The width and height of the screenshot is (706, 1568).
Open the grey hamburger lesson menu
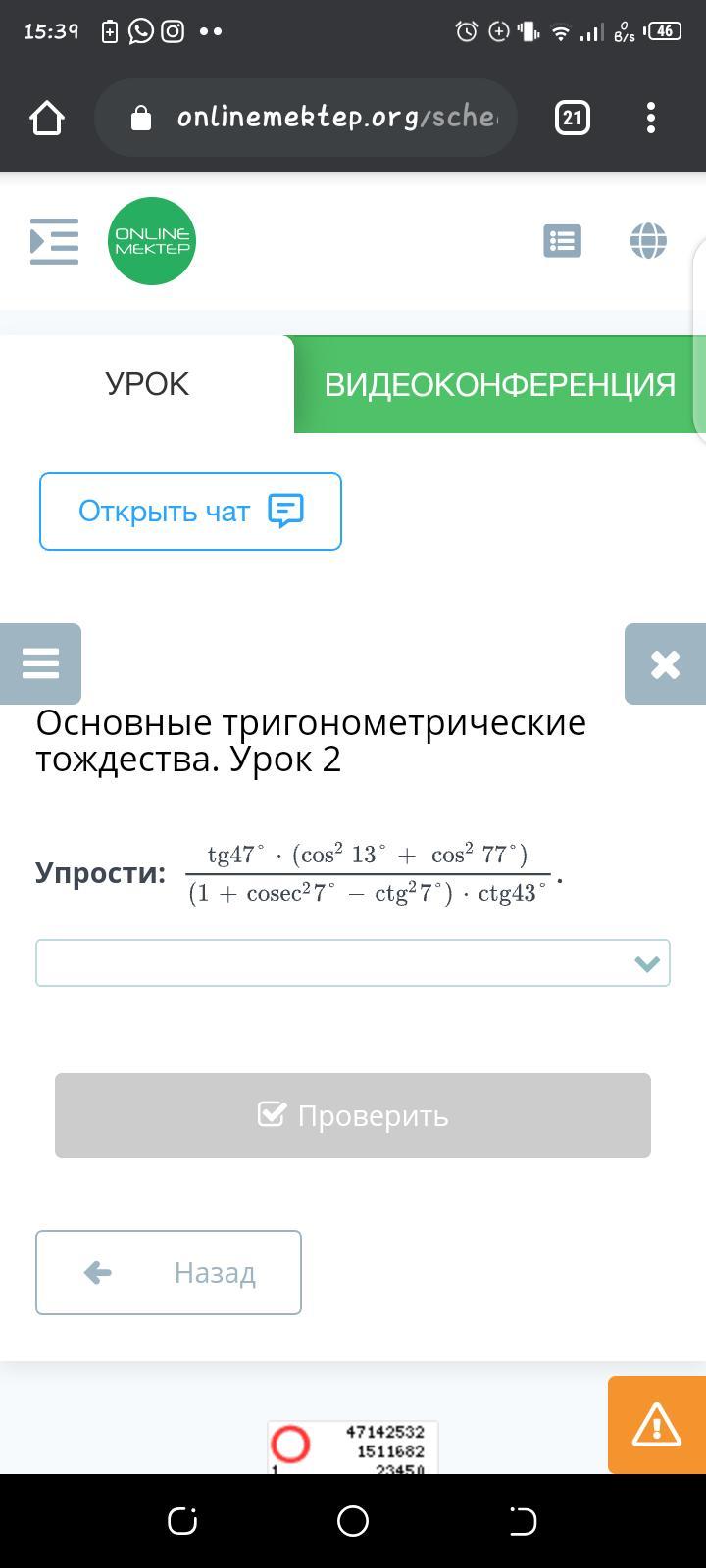pos(40,663)
